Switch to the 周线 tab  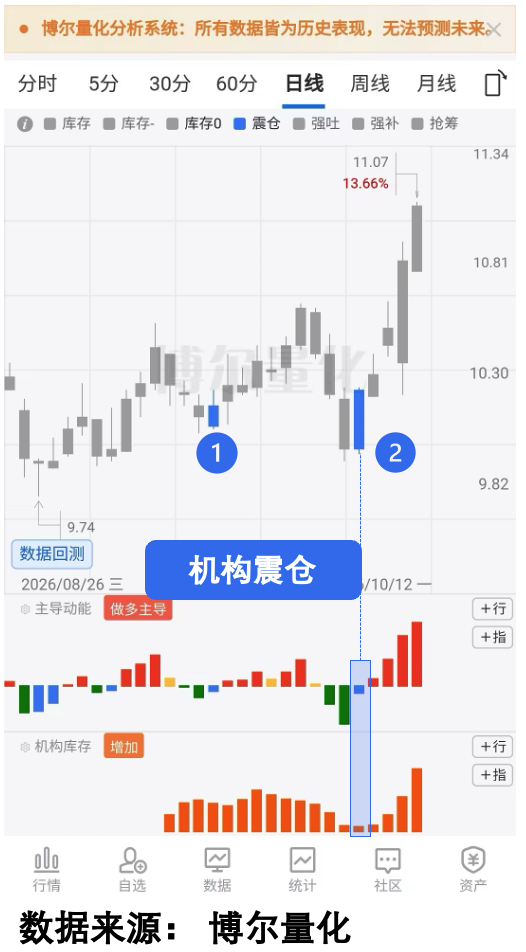[x=370, y=83]
